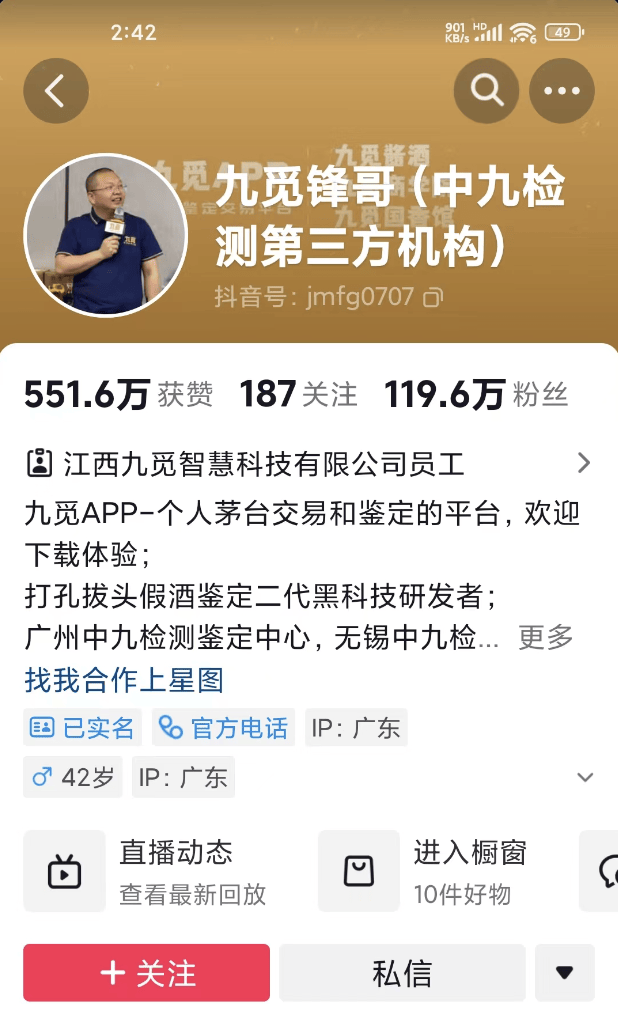Open the 187 关注 following list
Screen dimensions: 618x1020
[298, 395]
